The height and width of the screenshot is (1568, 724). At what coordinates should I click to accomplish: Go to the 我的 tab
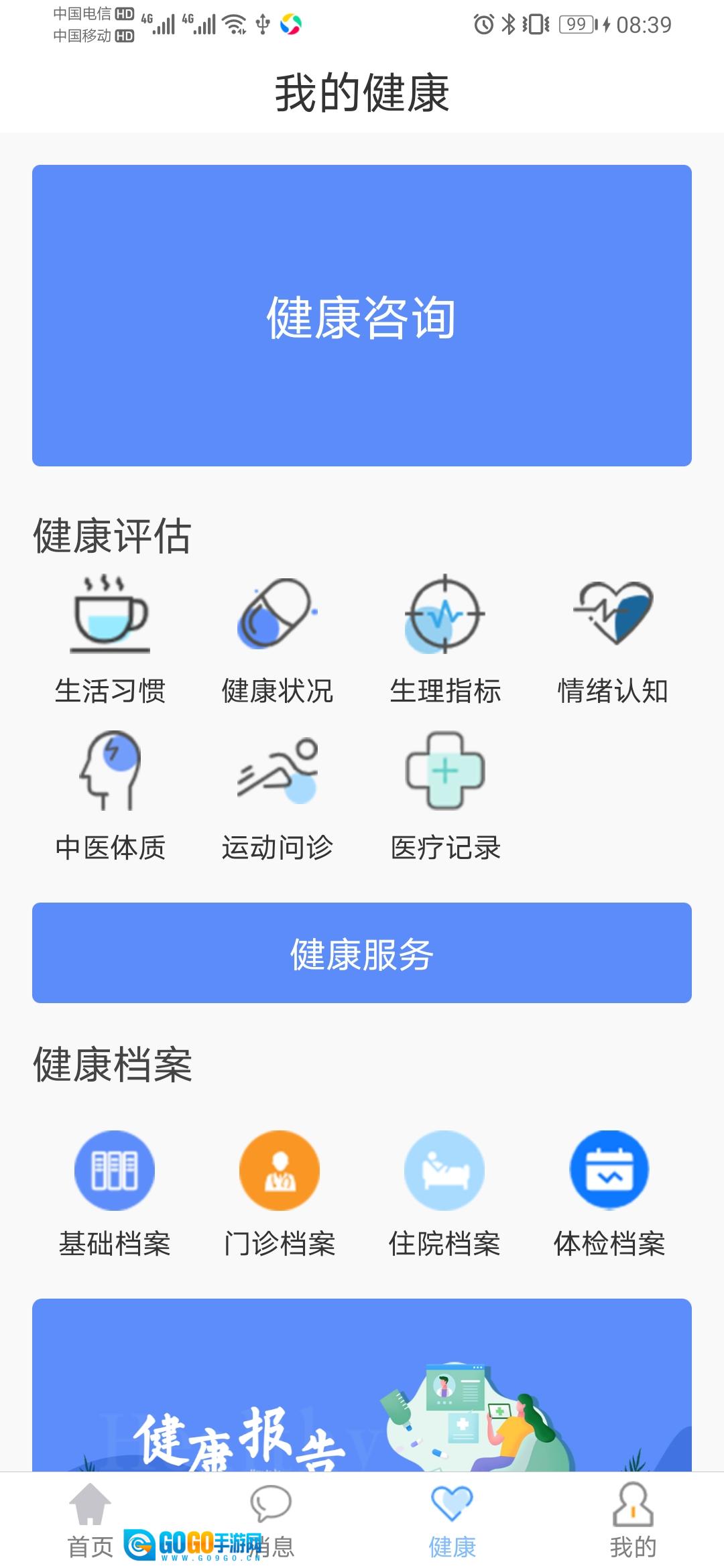[633, 1520]
